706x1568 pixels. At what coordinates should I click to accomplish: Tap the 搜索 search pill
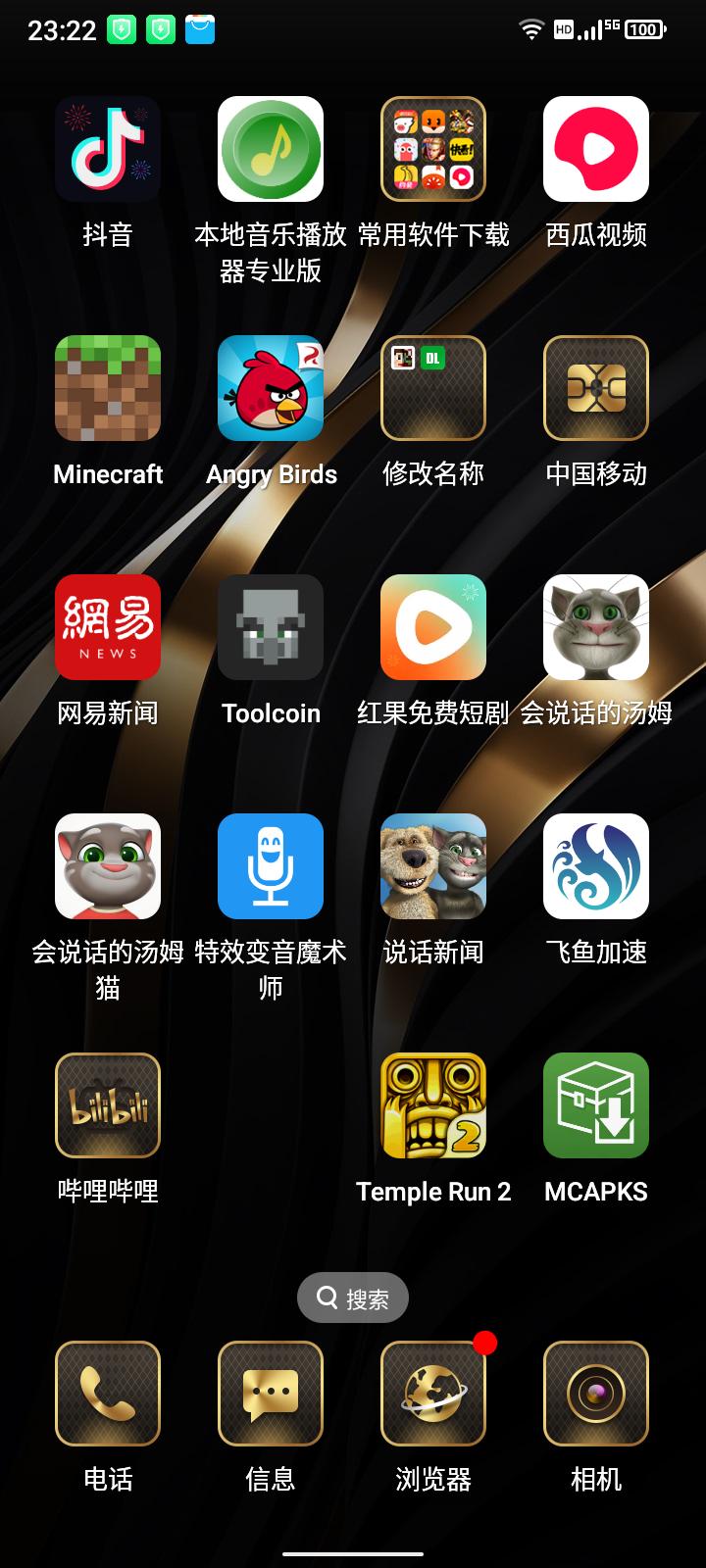(353, 1298)
